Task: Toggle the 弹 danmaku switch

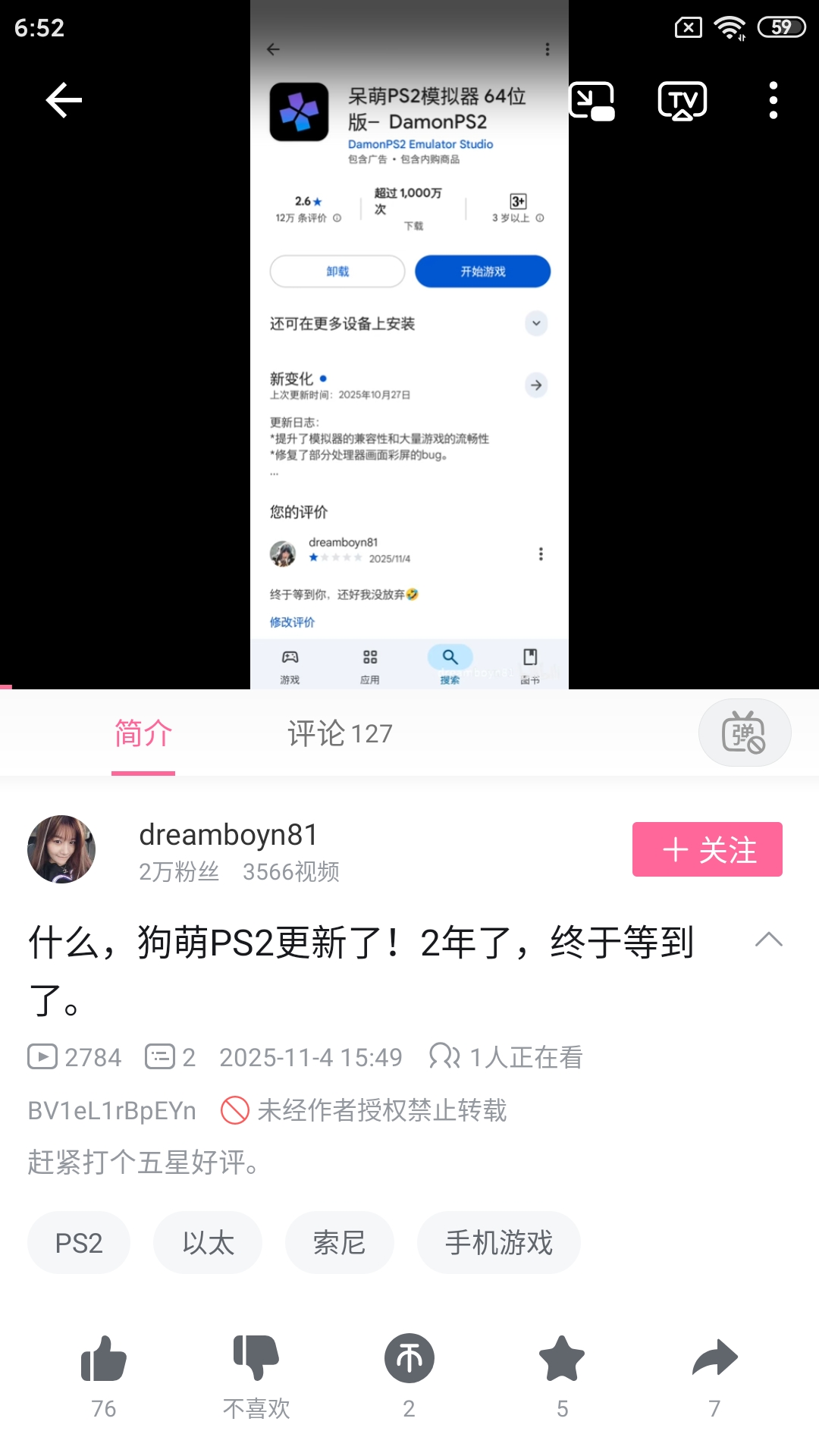Action: click(x=744, y=733)
